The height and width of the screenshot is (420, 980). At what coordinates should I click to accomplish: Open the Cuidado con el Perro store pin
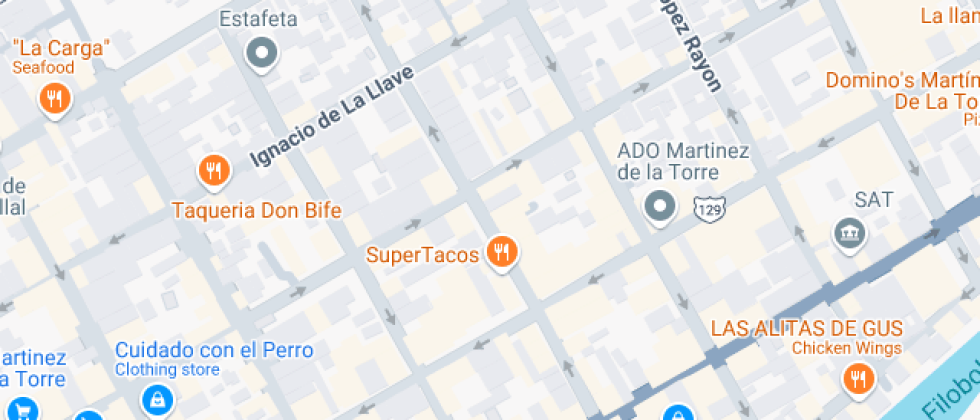(x=155, y=401)
